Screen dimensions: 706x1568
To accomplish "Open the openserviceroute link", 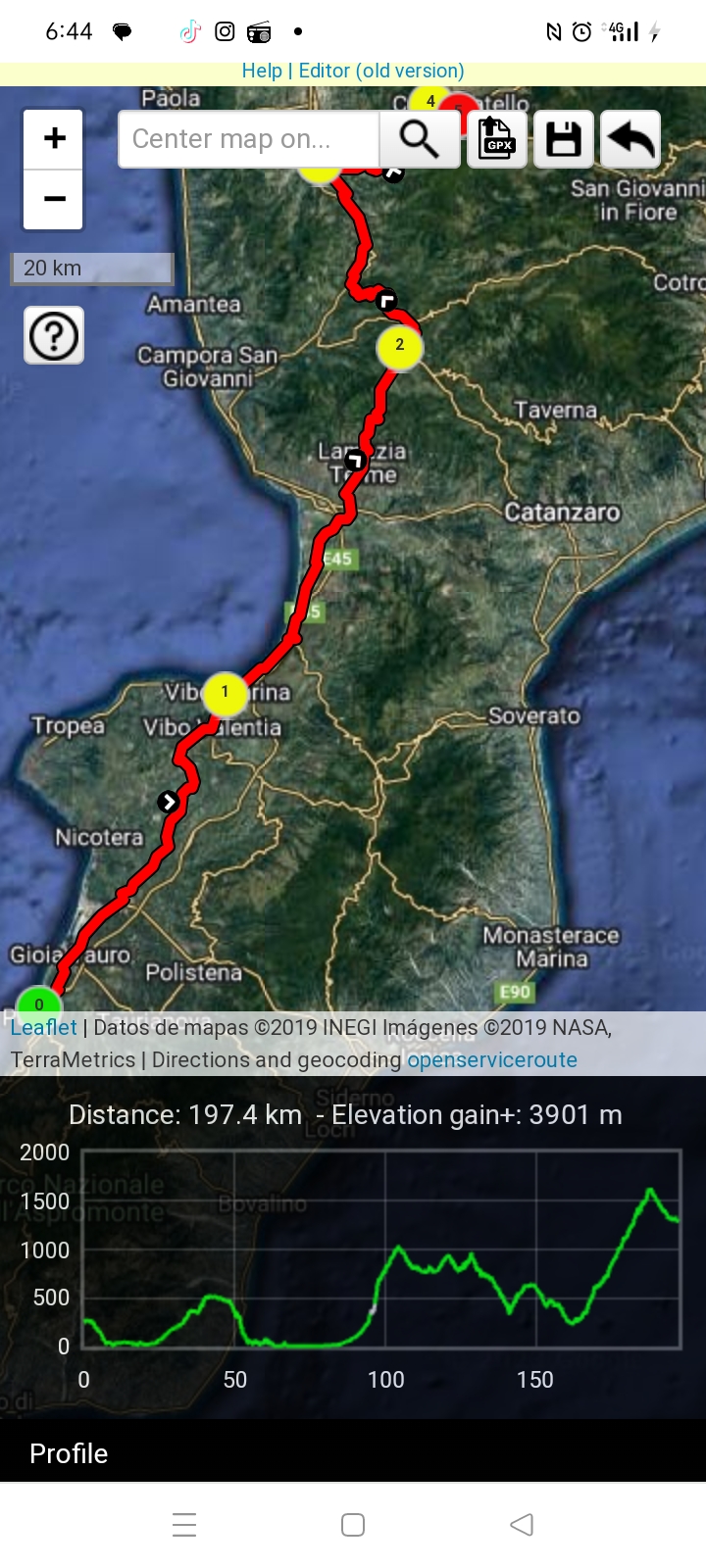I will pyautogui.click(x=492, y=1059).
